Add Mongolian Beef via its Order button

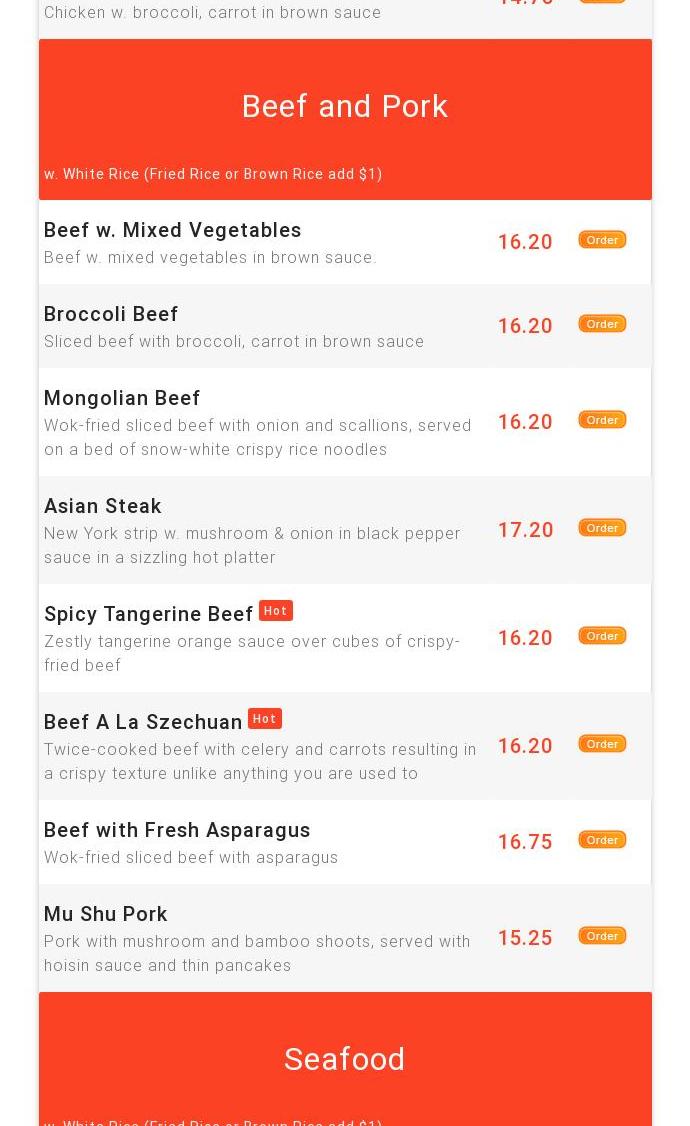click(x=602, y=420)
